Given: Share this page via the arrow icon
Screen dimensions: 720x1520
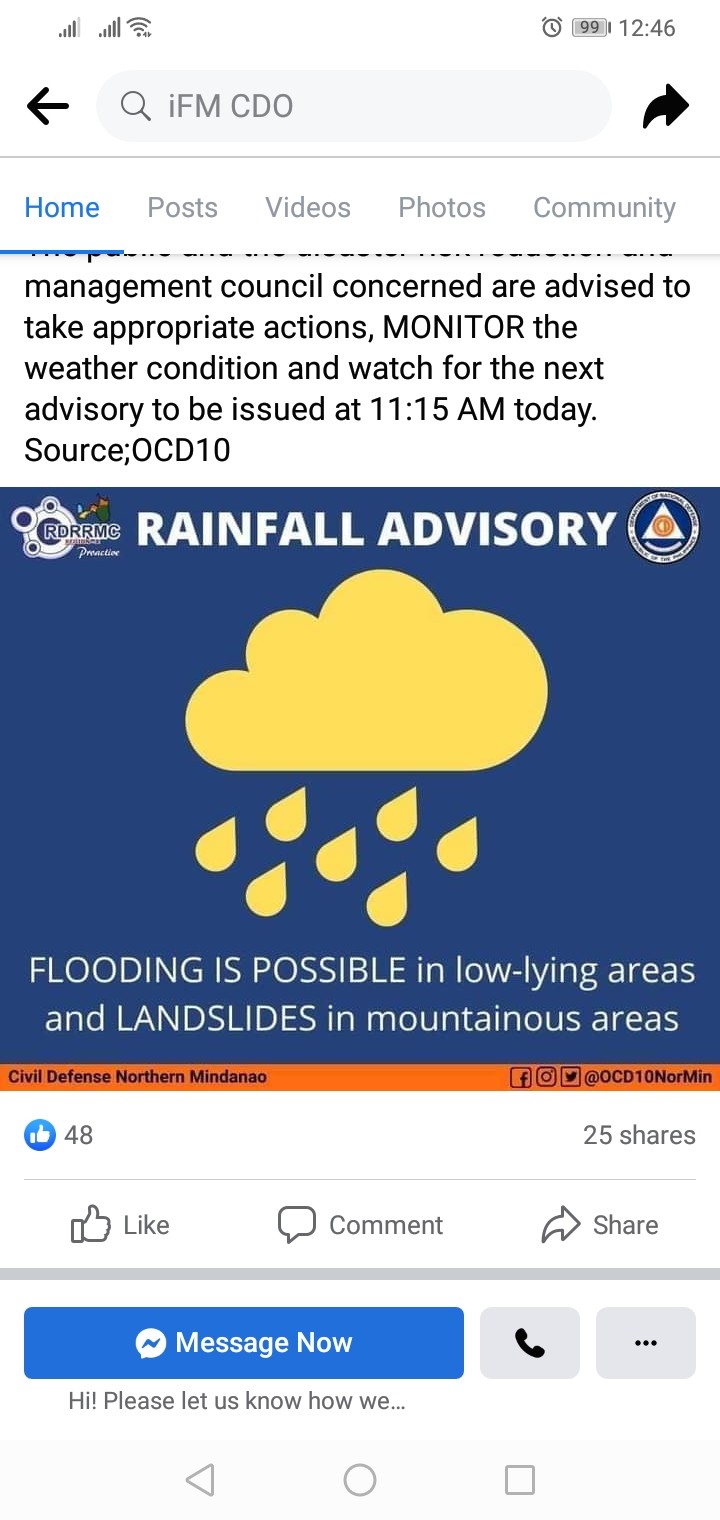Looking at the screenshot, I should (x=665, y=107).
